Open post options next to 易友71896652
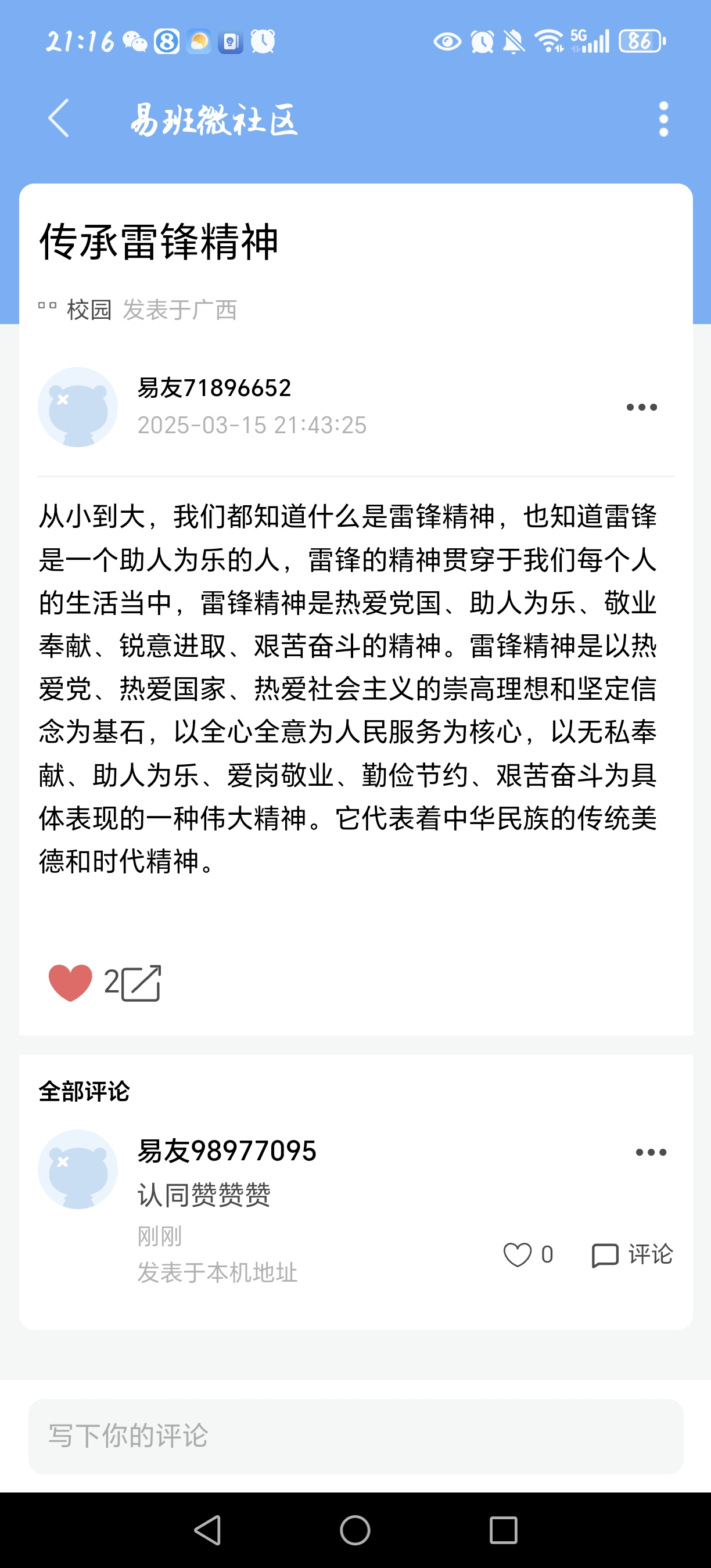Viewport: 711px width, 1568px height. point(642,407)
